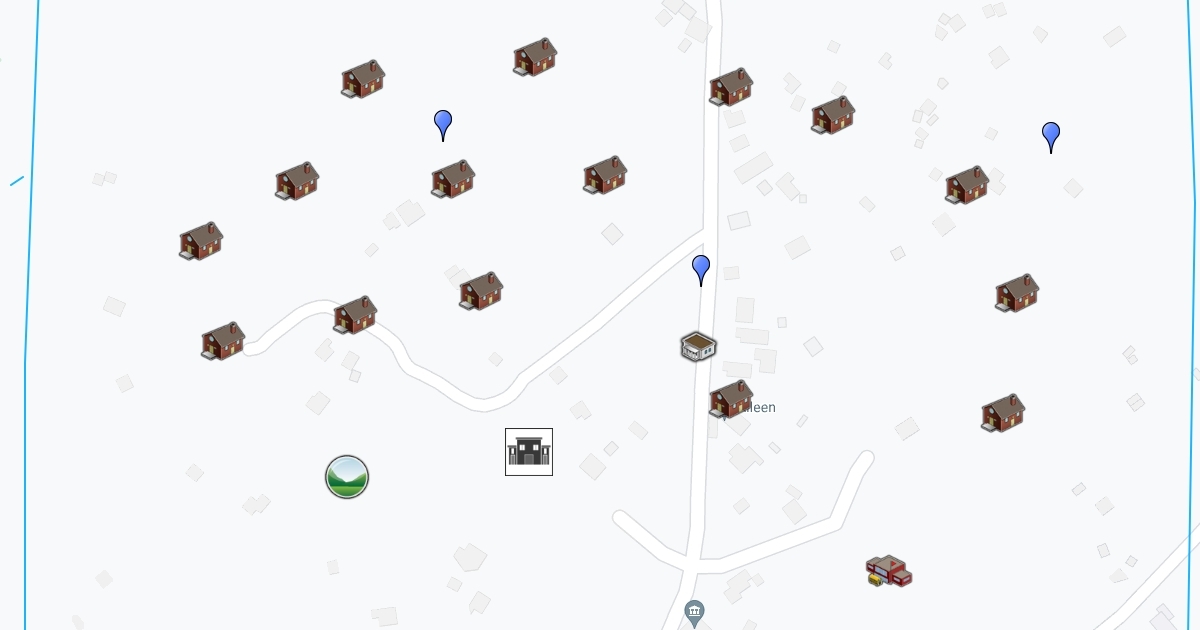Screen dimensions: 1200x630
Task: Tap the house marker over the Killeen label
Action: coord(731,399)
